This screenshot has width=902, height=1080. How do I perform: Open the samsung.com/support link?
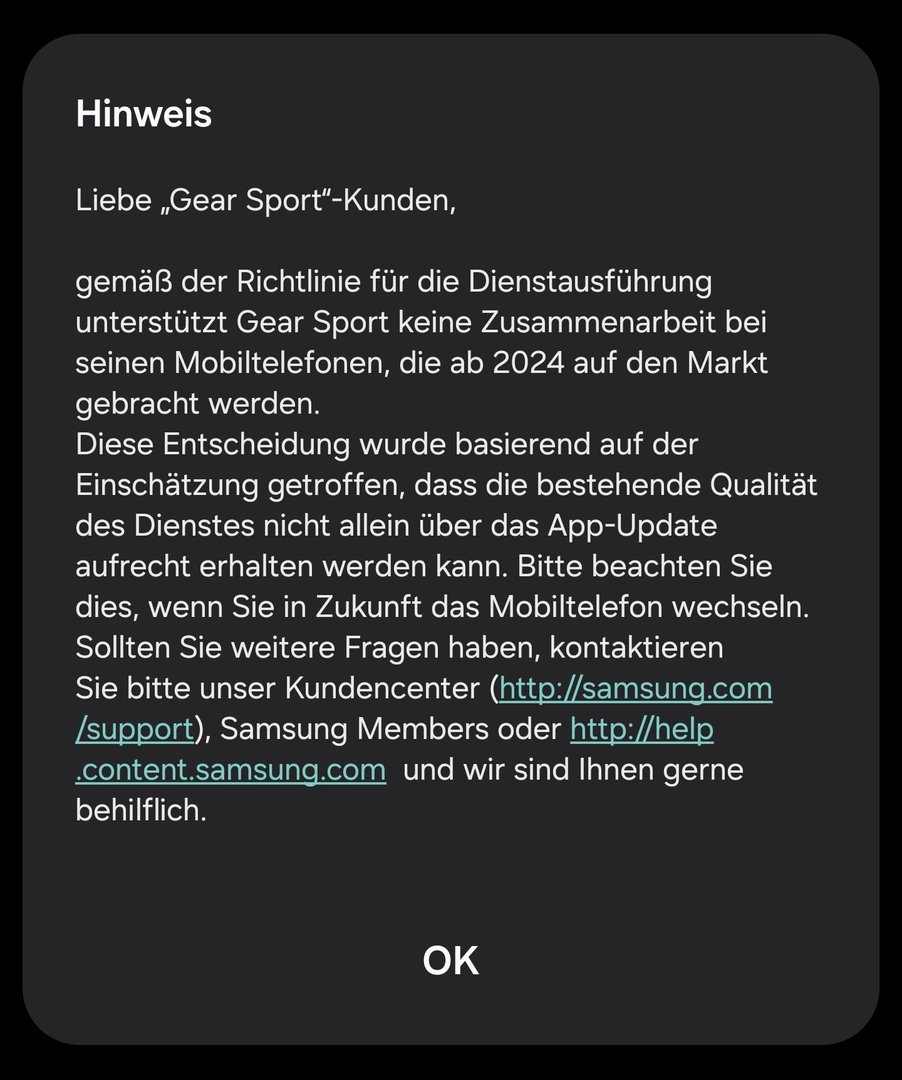[634, 689]
